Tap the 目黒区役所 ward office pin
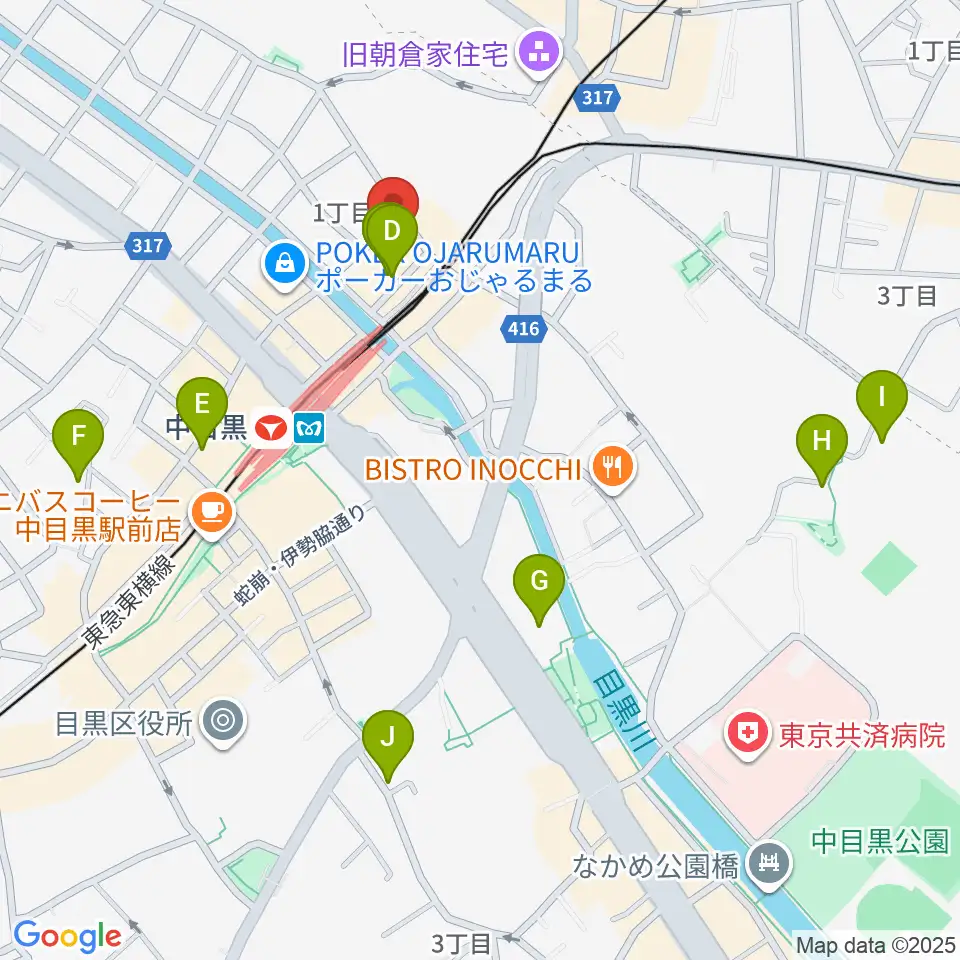 coord(224,723)
